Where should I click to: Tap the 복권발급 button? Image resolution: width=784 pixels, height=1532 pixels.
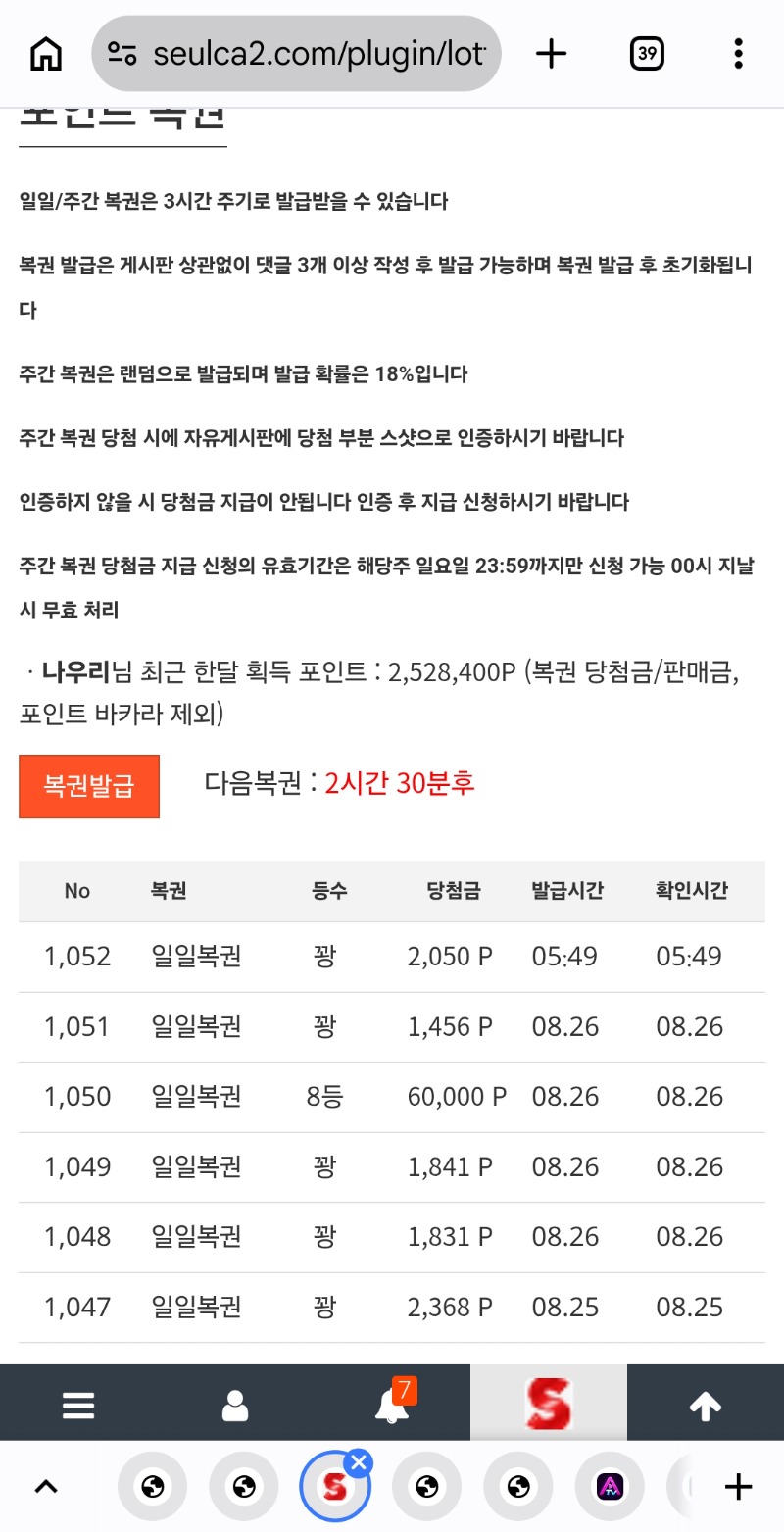tap(89, 786)
